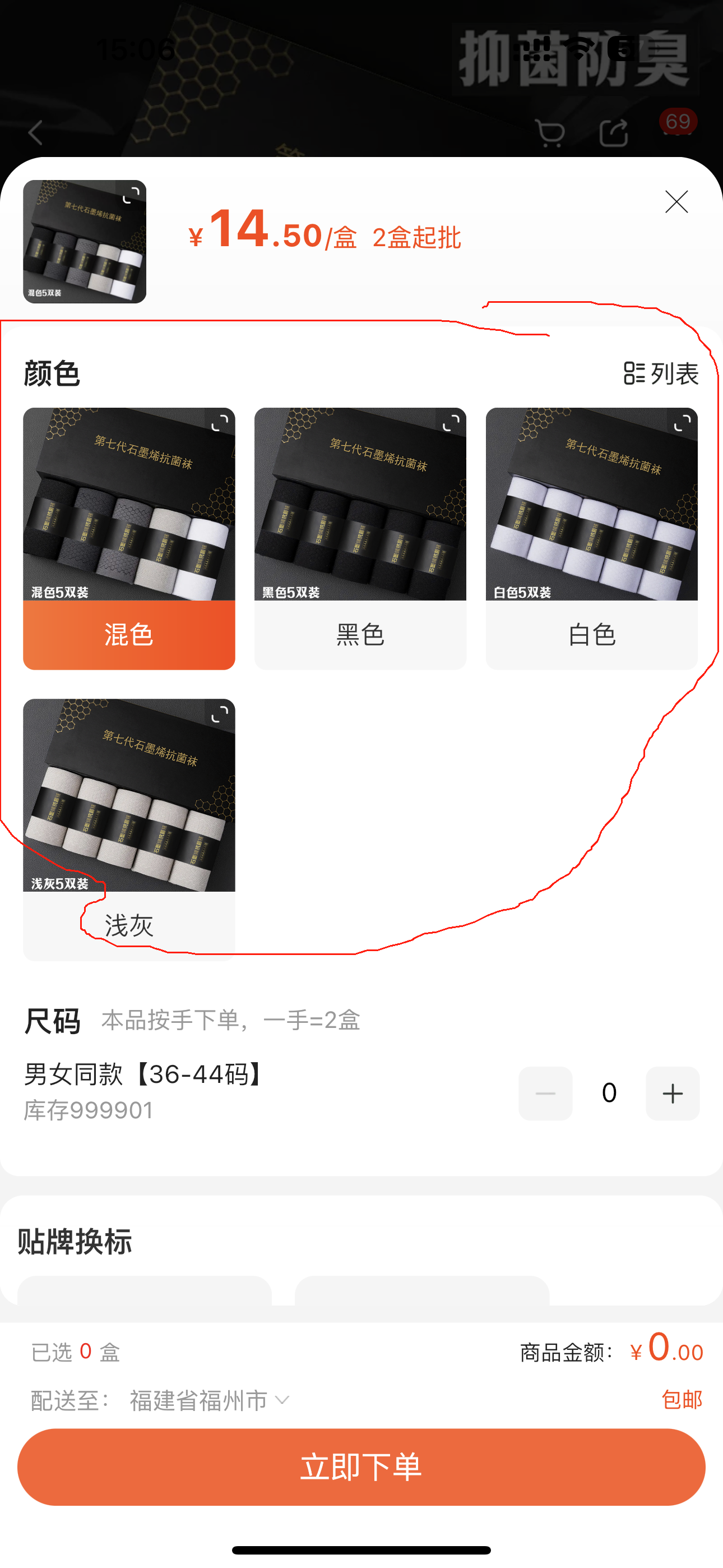Close the product options sheet
This screenshot has width=723, height=1568.
[676, 202]
